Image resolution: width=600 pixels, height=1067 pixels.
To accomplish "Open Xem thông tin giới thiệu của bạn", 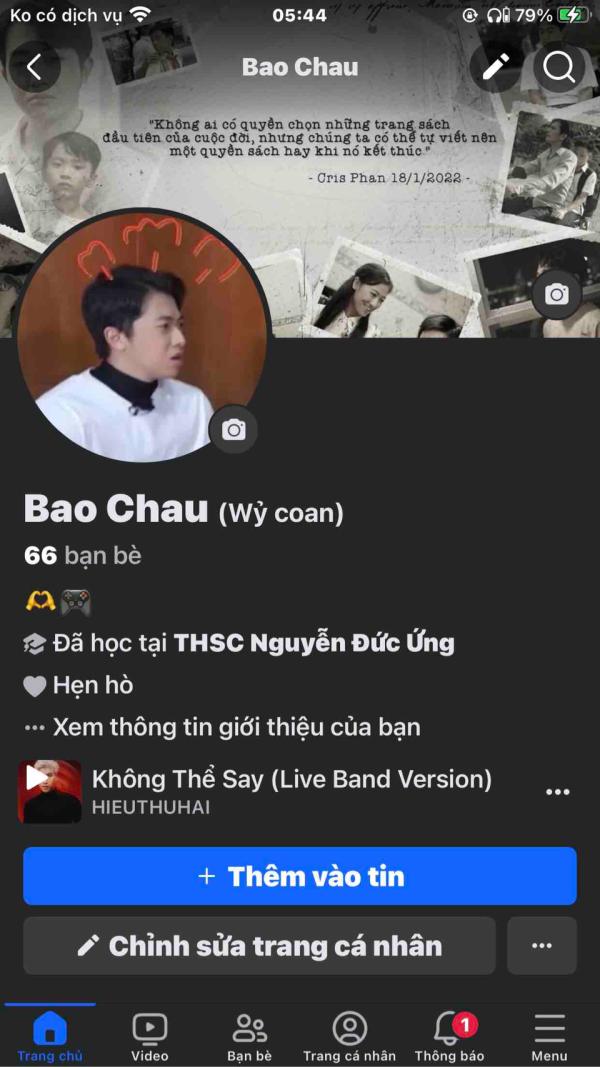I will pos(222,727).
